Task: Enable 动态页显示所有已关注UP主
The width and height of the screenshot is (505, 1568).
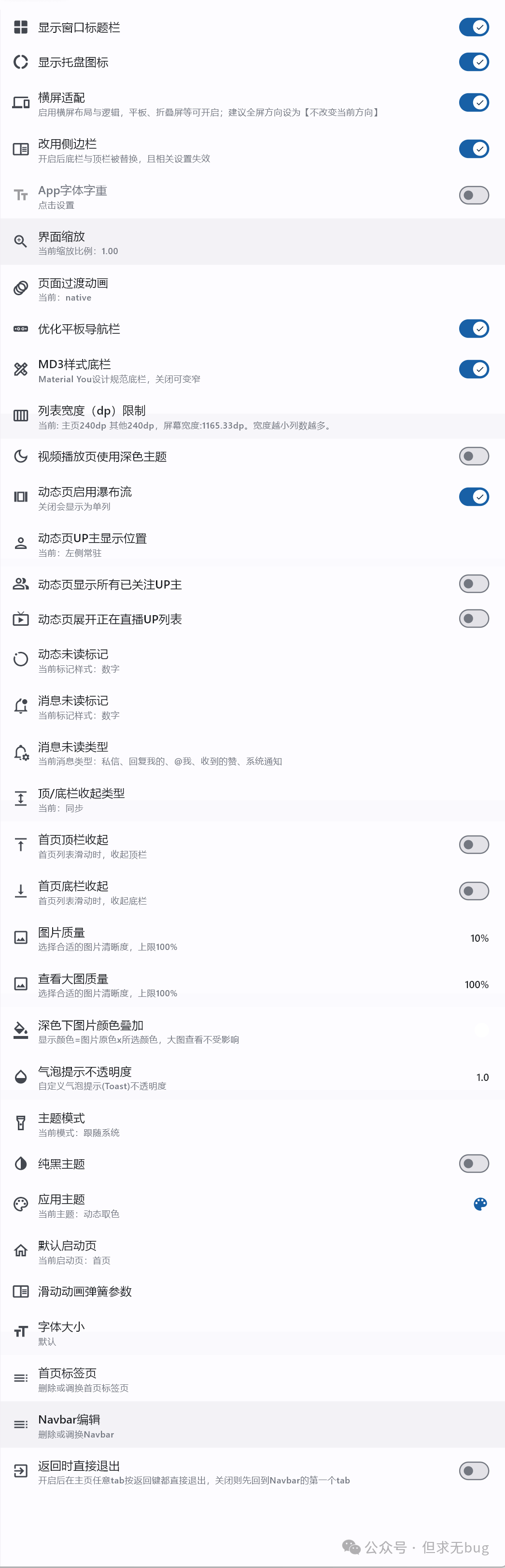Action: pos(473,584)
